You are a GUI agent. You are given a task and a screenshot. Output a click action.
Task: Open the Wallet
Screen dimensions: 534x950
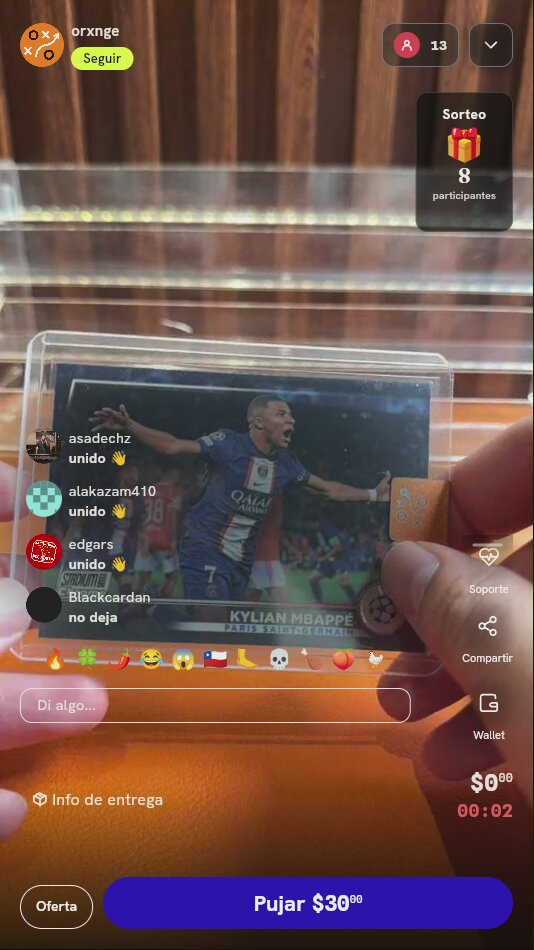(489, 716)
